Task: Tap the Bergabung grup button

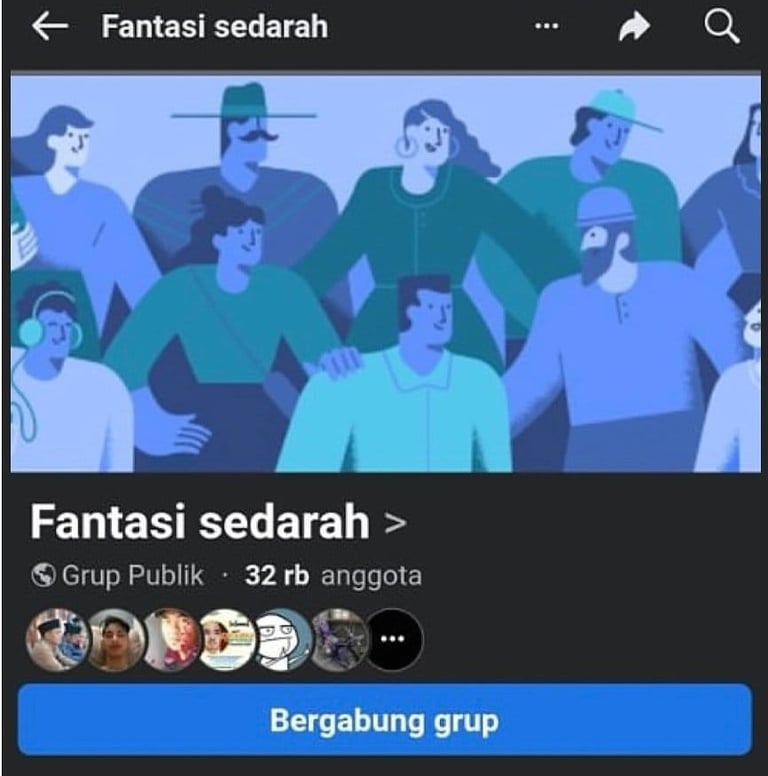Action: click(384, 720)
